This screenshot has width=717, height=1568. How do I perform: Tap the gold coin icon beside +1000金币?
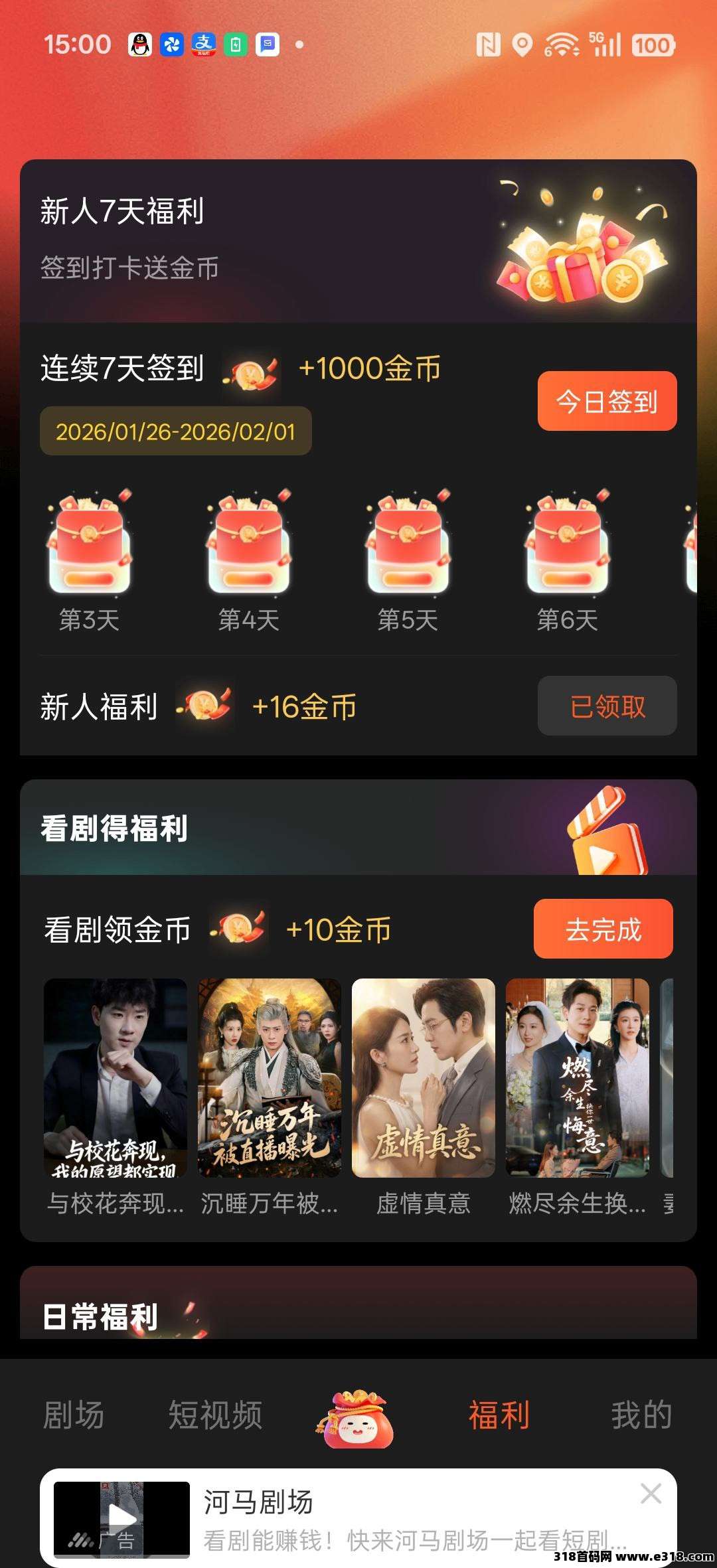pos(251,370)
